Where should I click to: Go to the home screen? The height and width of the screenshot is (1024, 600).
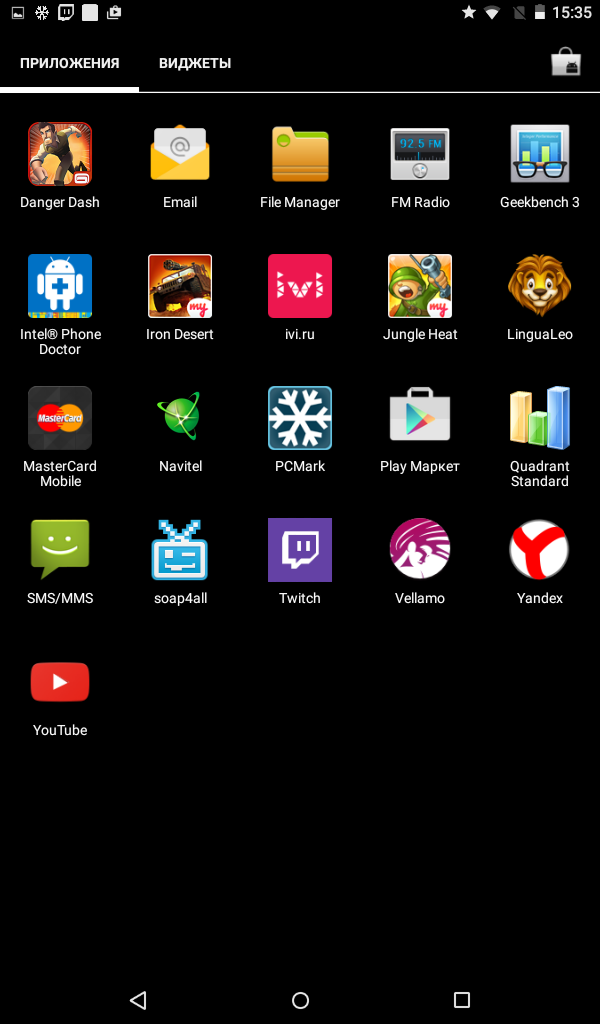coord(300,1000)
